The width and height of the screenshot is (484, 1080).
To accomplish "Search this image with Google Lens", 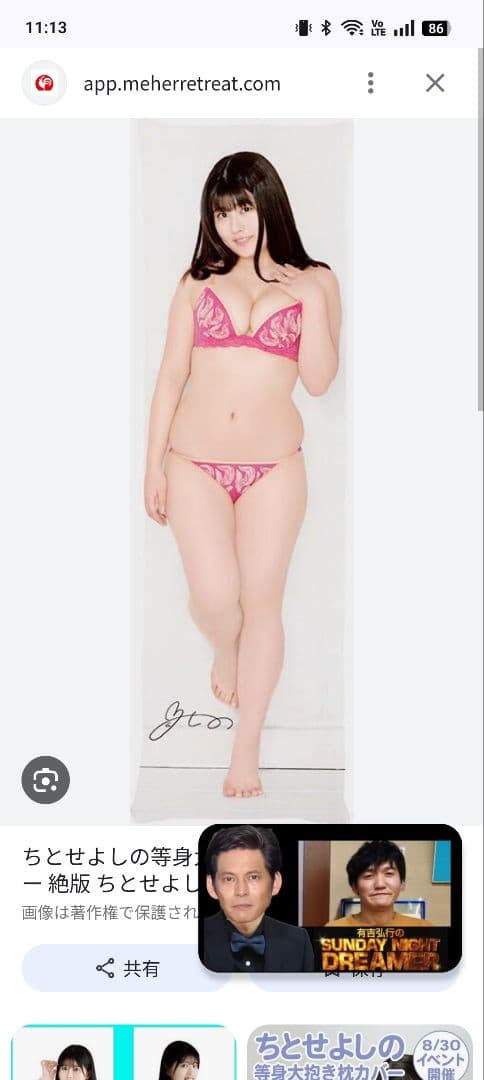I will tap(45, 780).
